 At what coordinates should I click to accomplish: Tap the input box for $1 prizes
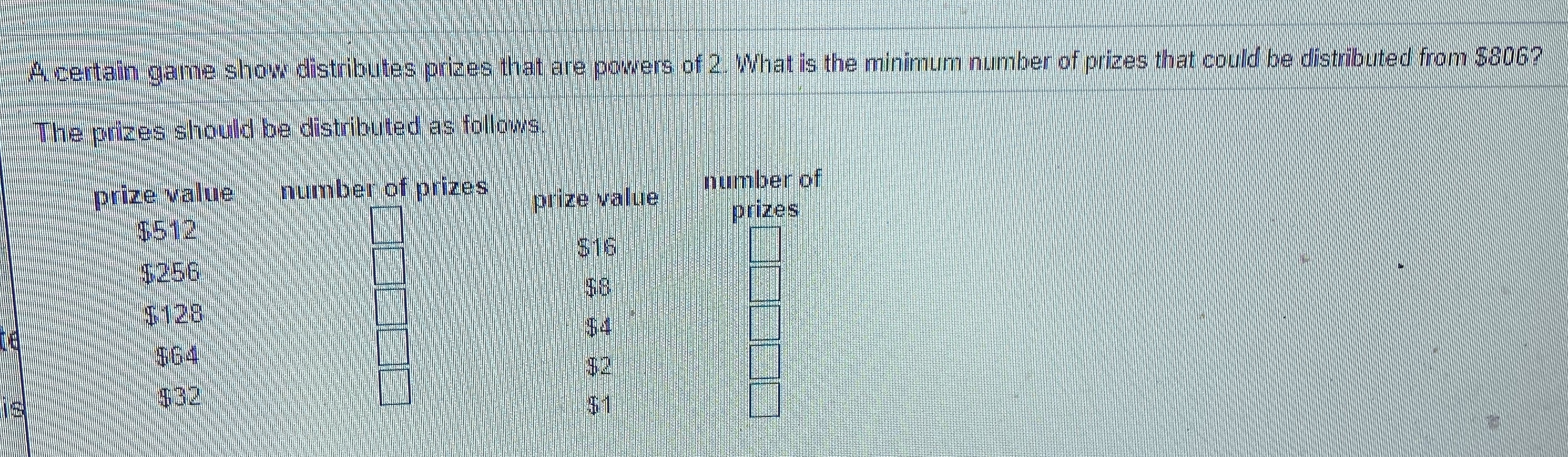click(765, 400)
